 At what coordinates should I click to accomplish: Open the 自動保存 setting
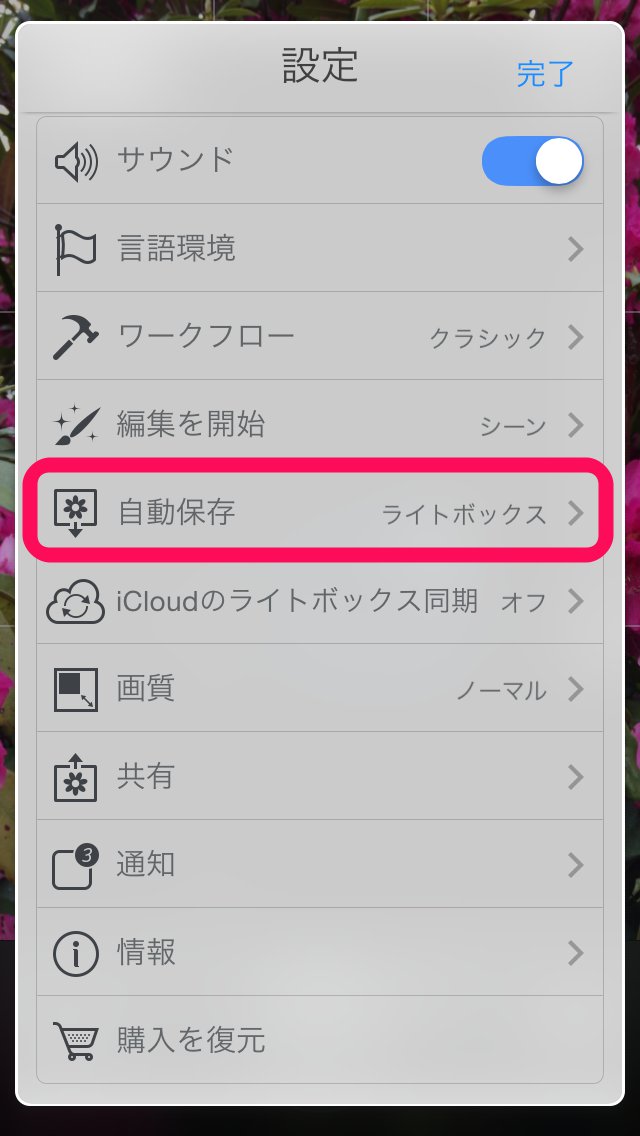[320, 513]
